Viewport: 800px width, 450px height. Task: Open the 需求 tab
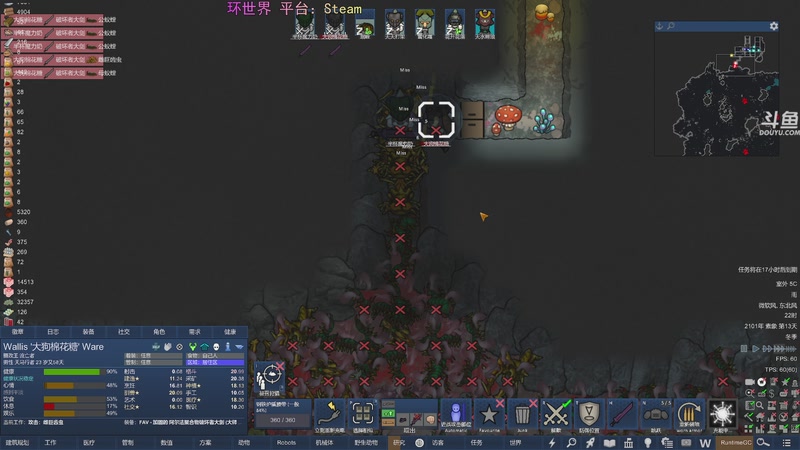click(195, 331)
